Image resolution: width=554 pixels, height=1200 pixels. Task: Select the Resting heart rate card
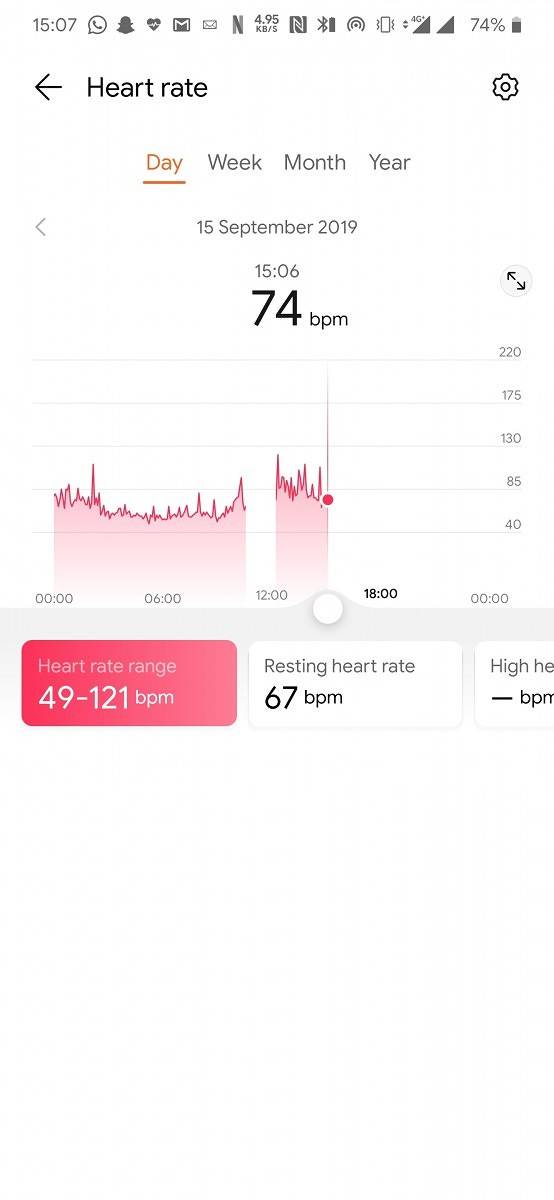[355, 684]
